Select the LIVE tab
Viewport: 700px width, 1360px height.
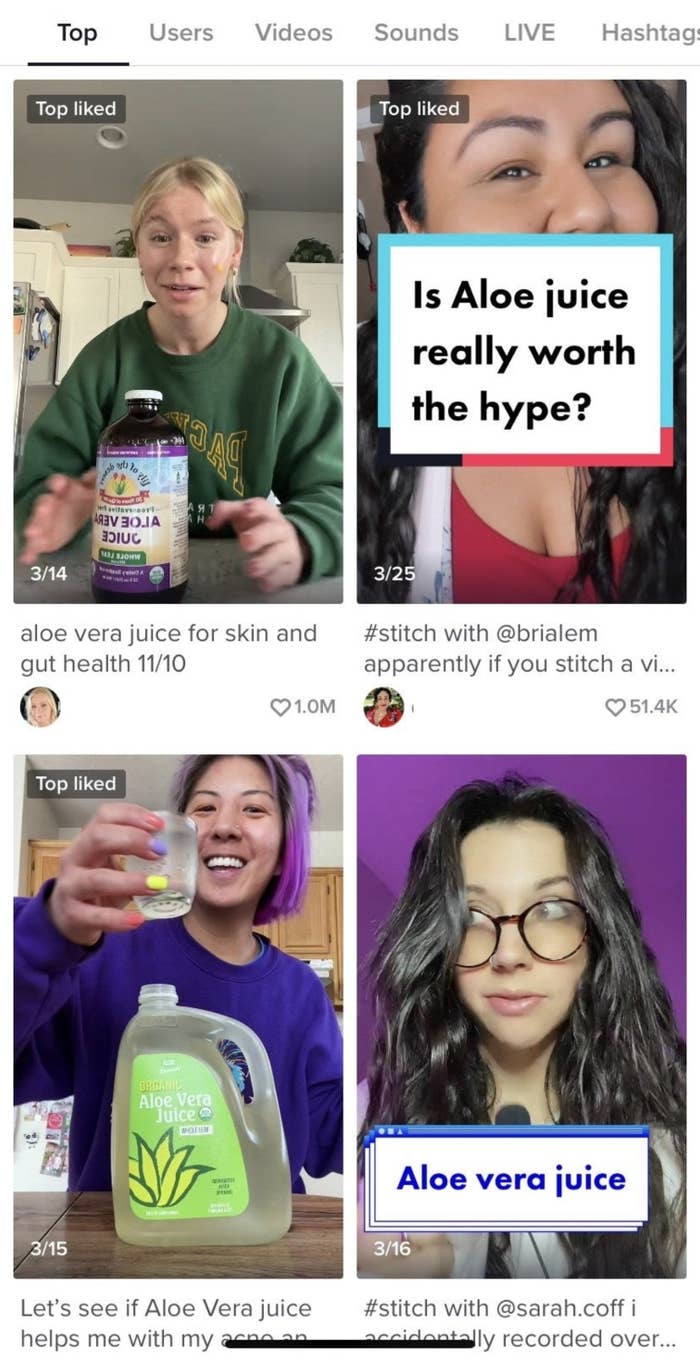[x=529, y=32]
